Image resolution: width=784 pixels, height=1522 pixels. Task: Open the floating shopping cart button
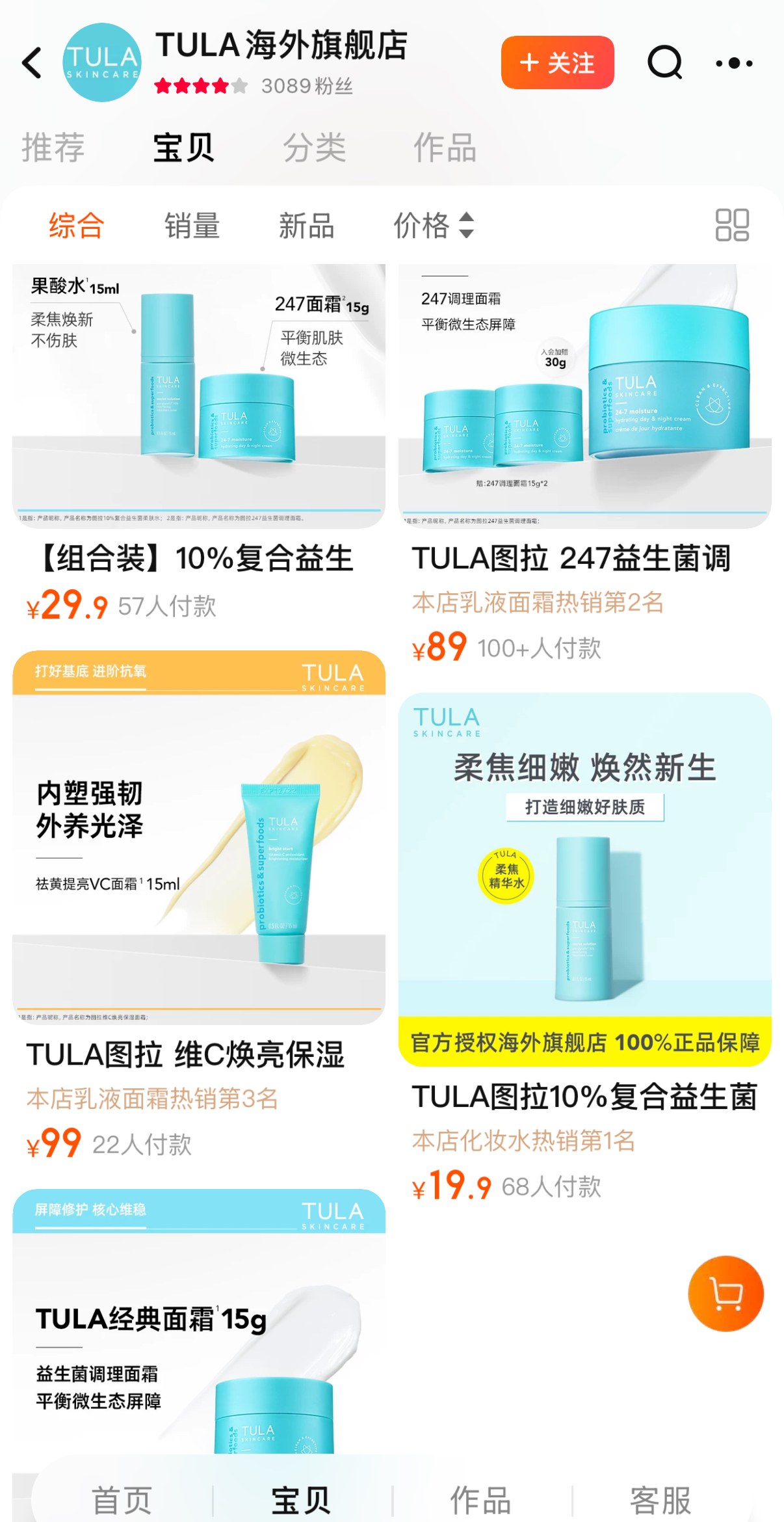[x=725, y=1293]
